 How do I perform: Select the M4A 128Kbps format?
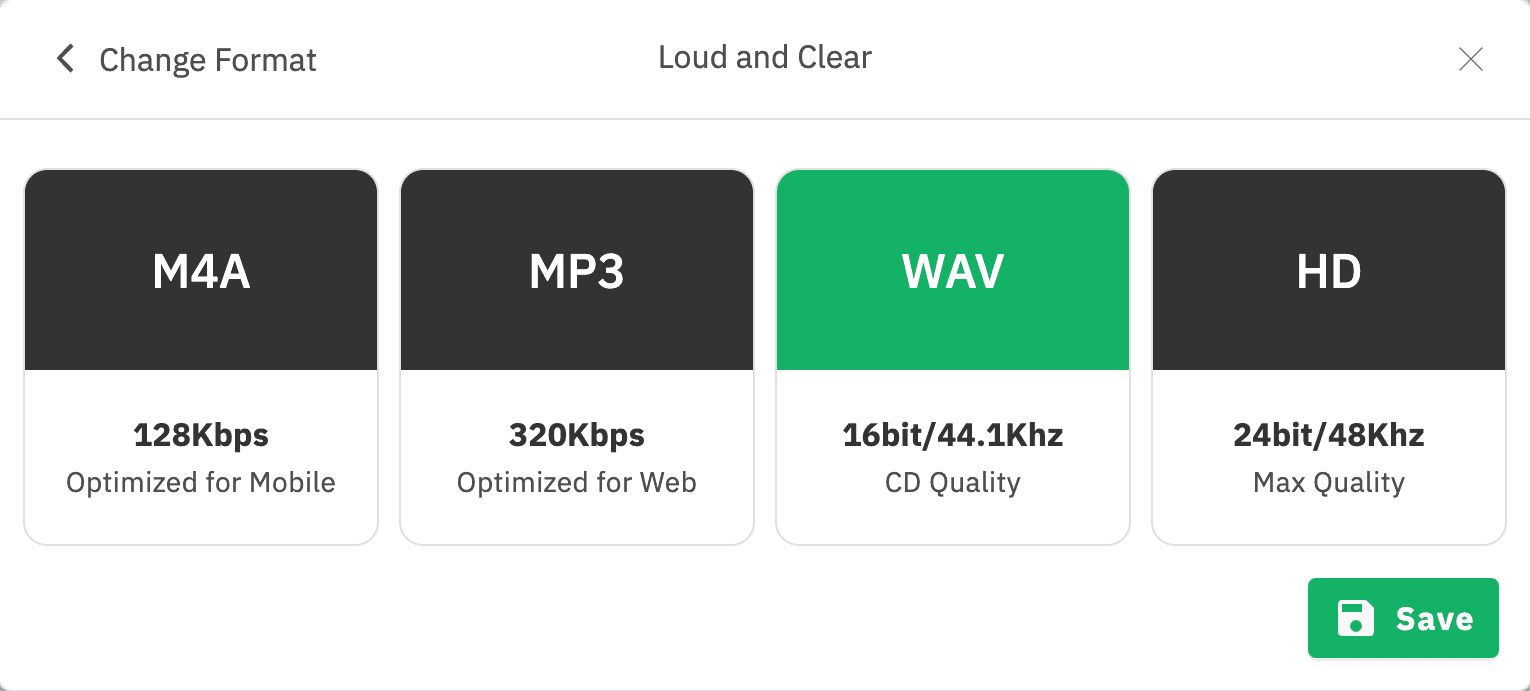coord(201,357)
